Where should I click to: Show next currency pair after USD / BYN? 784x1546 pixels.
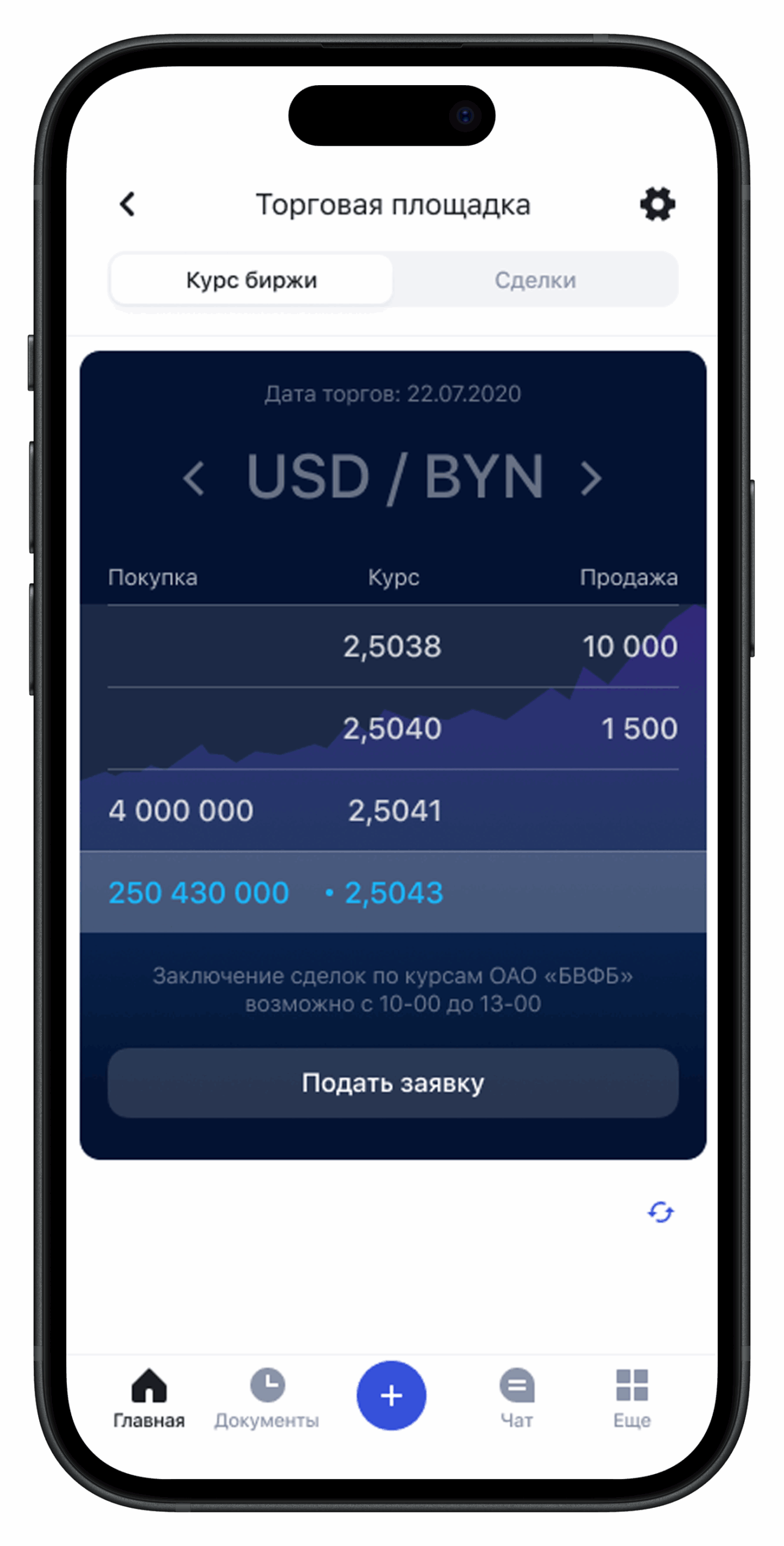[591, 478]
